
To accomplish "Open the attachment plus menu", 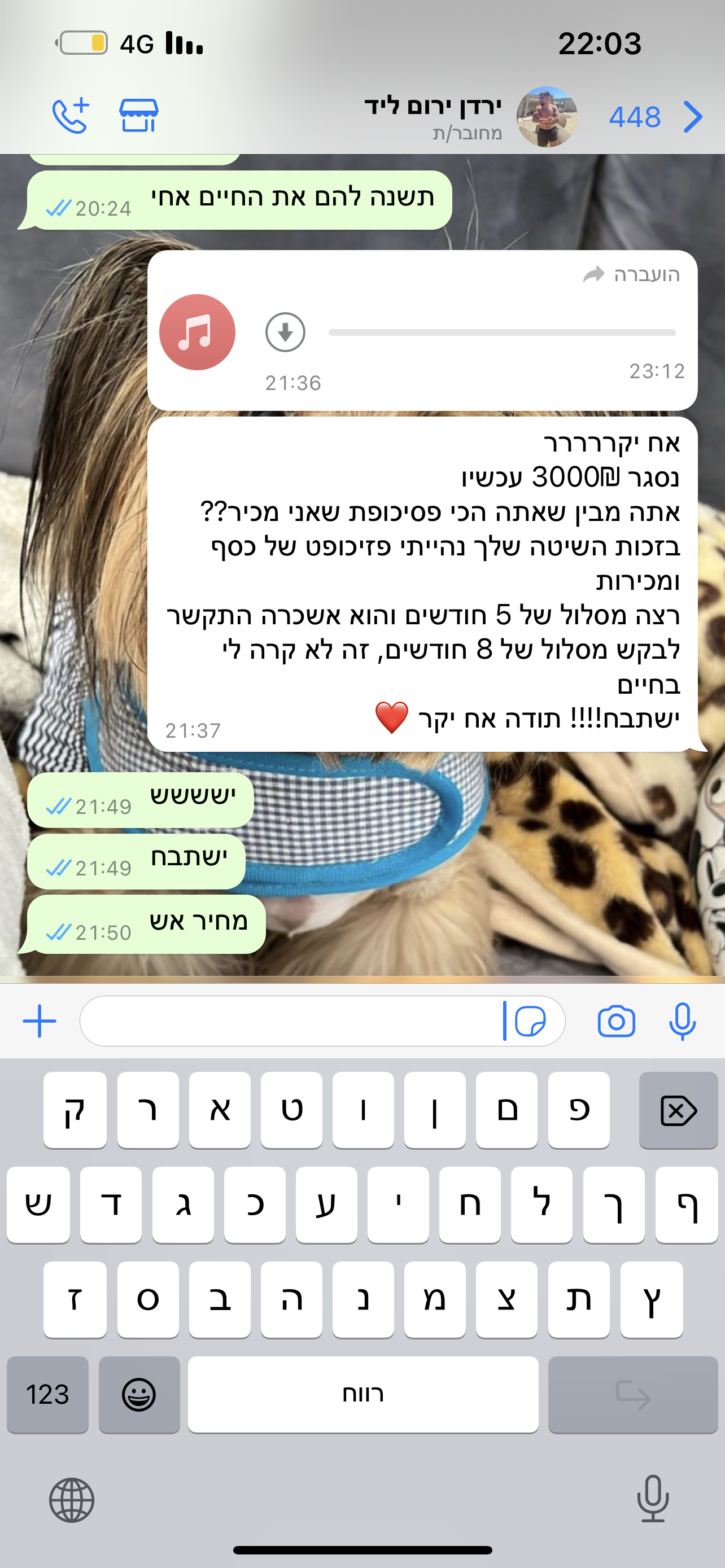I will coord(40,1021).
